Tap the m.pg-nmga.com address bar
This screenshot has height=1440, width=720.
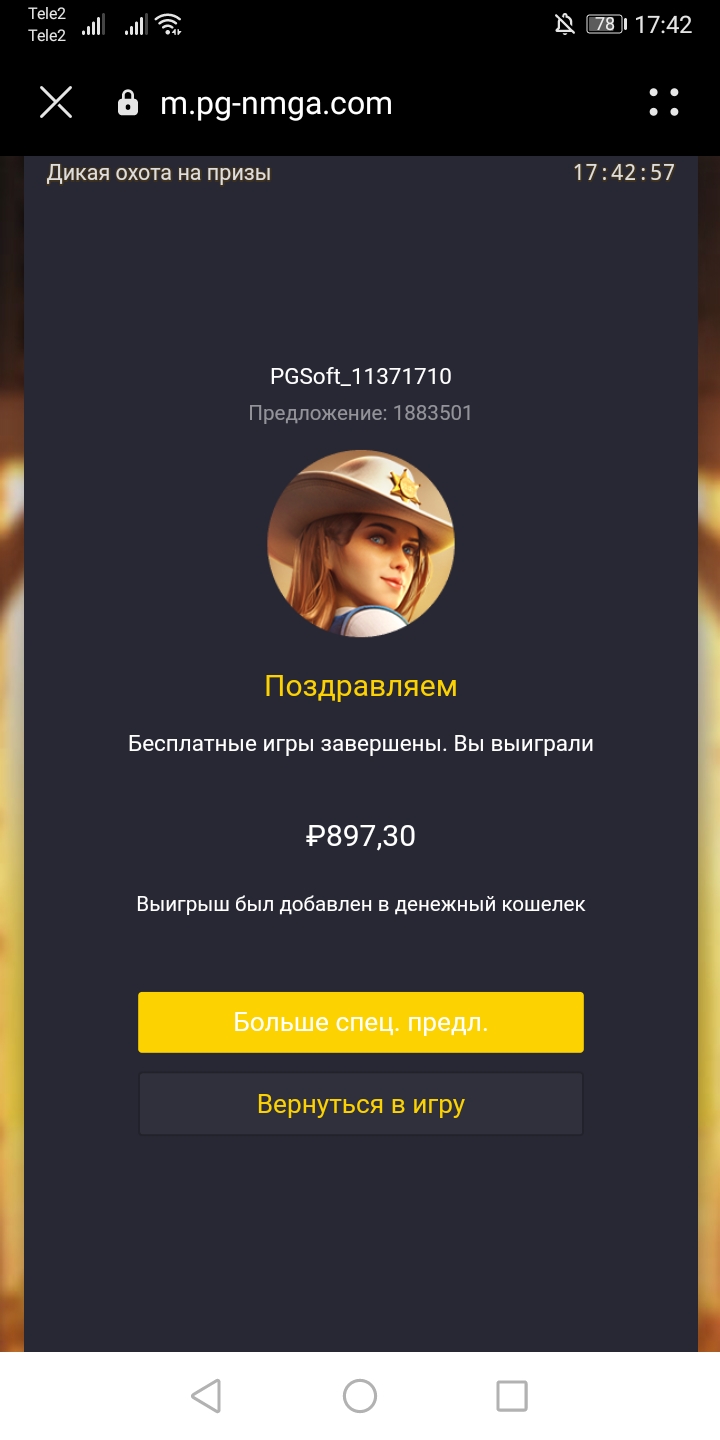click(x=276, y=103)
